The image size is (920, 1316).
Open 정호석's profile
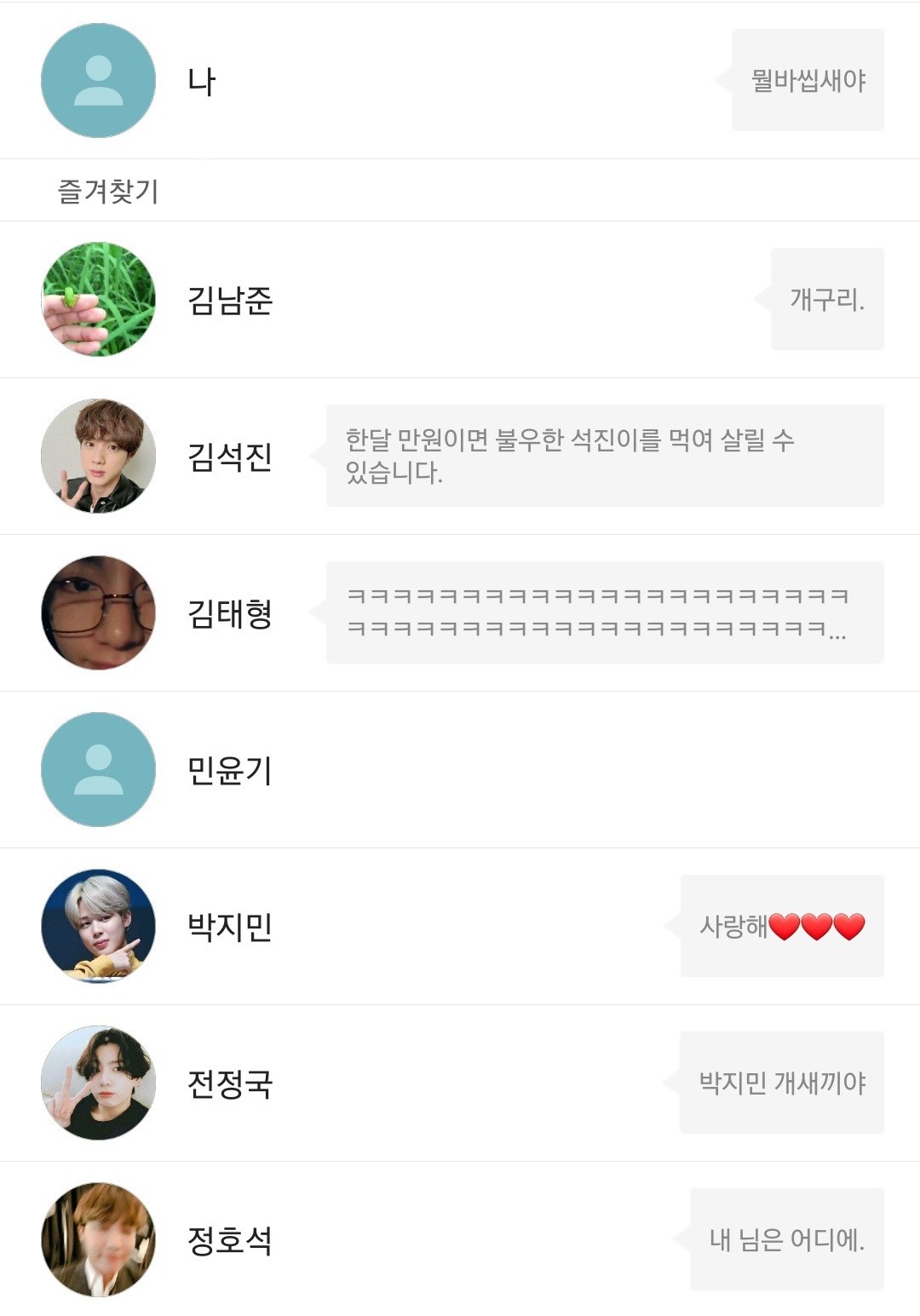(229, 1240)
